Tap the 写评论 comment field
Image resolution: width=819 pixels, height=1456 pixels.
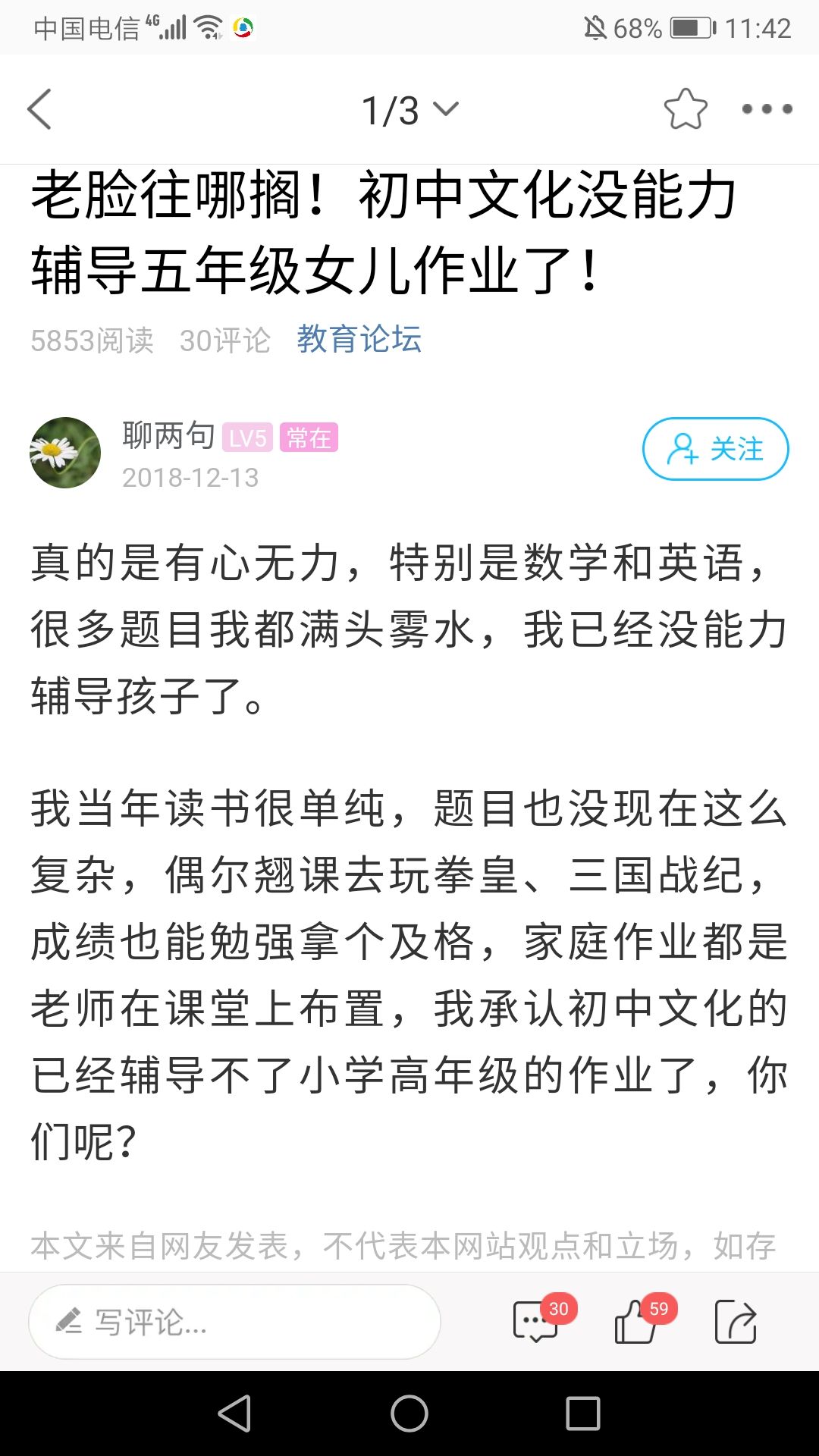(234, 1322)
